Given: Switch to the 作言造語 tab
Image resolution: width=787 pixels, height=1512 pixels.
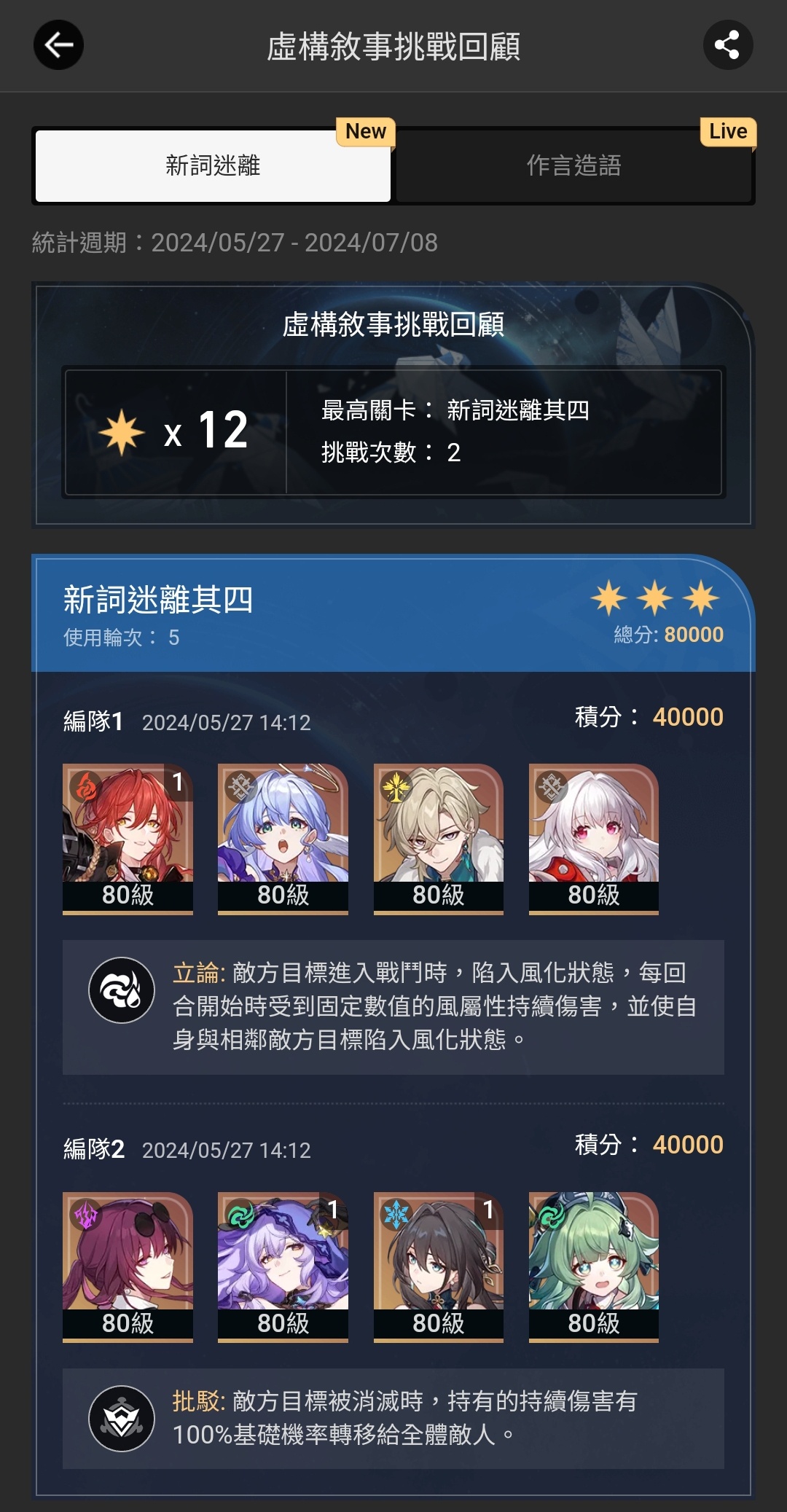Looking at the screenshot, I should pos(573,166).
